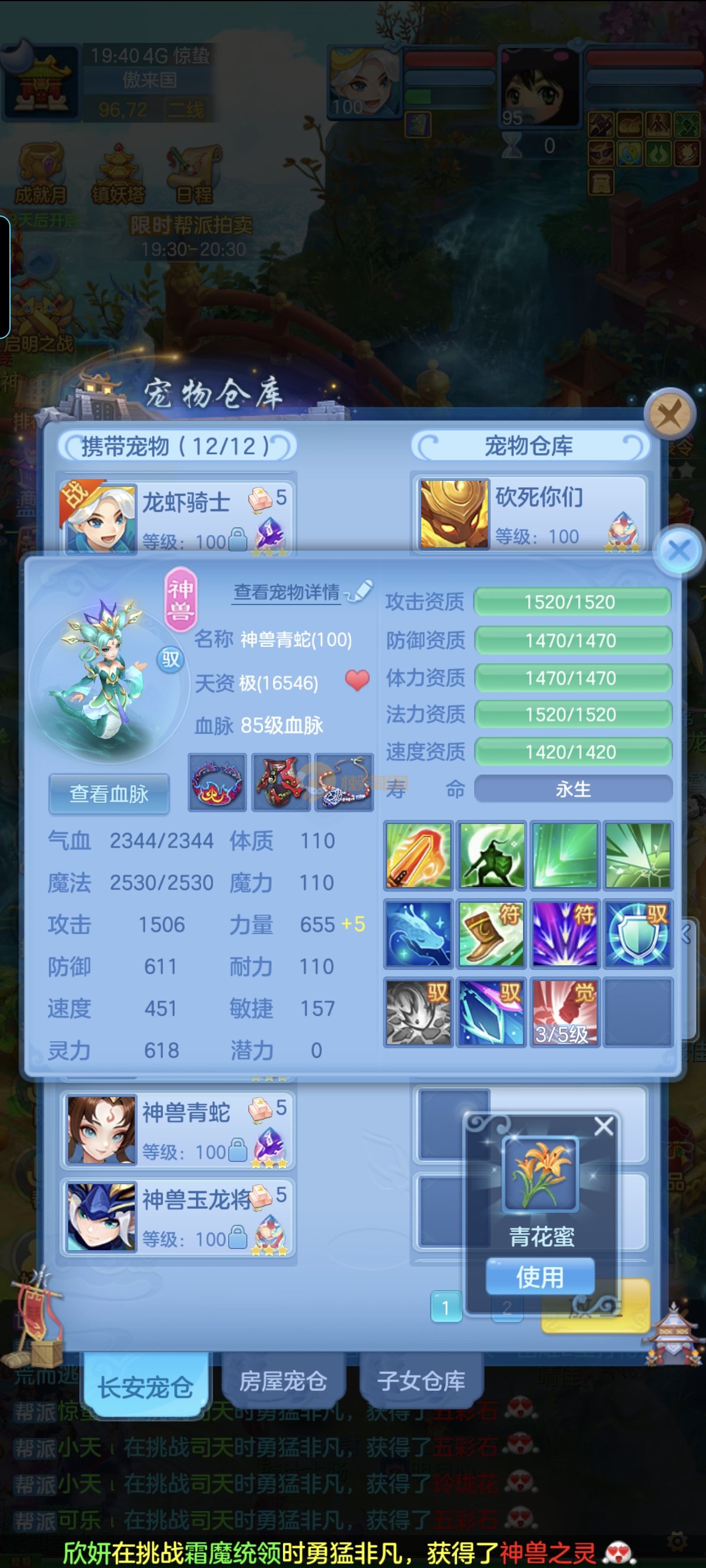This screenshot has width=706, height=1568.
Task: Go to warehouse page 1
Action: pos(445,1307)
